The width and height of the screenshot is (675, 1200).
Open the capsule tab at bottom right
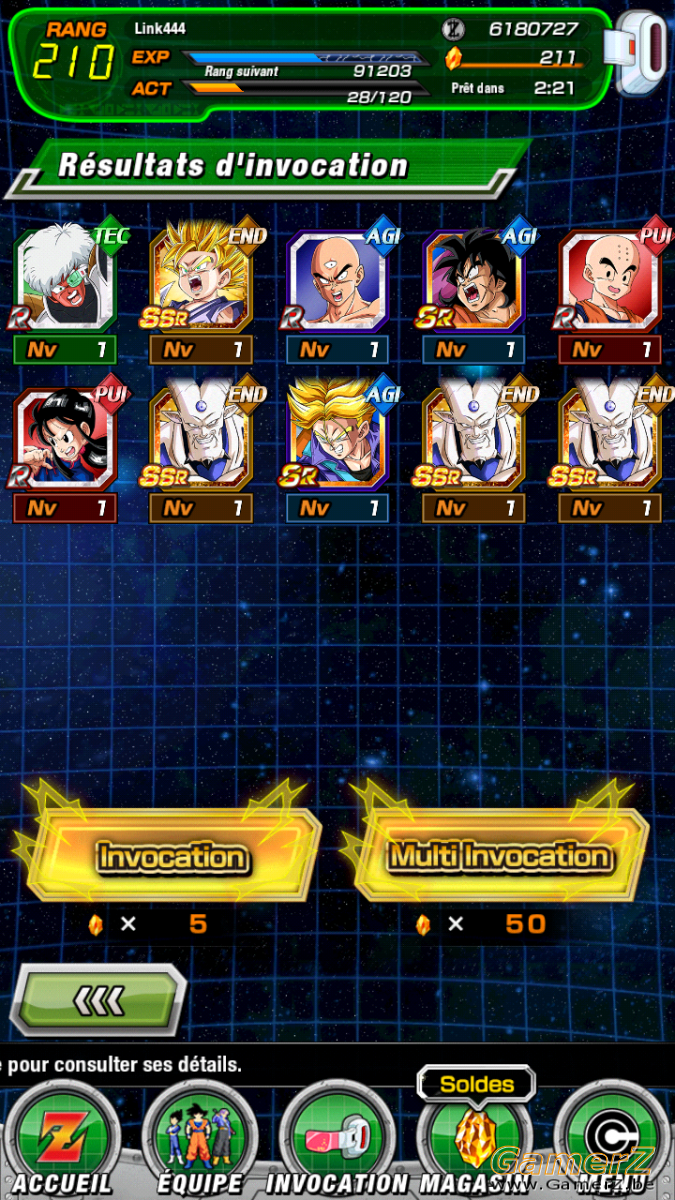(x=612, y=1142)
